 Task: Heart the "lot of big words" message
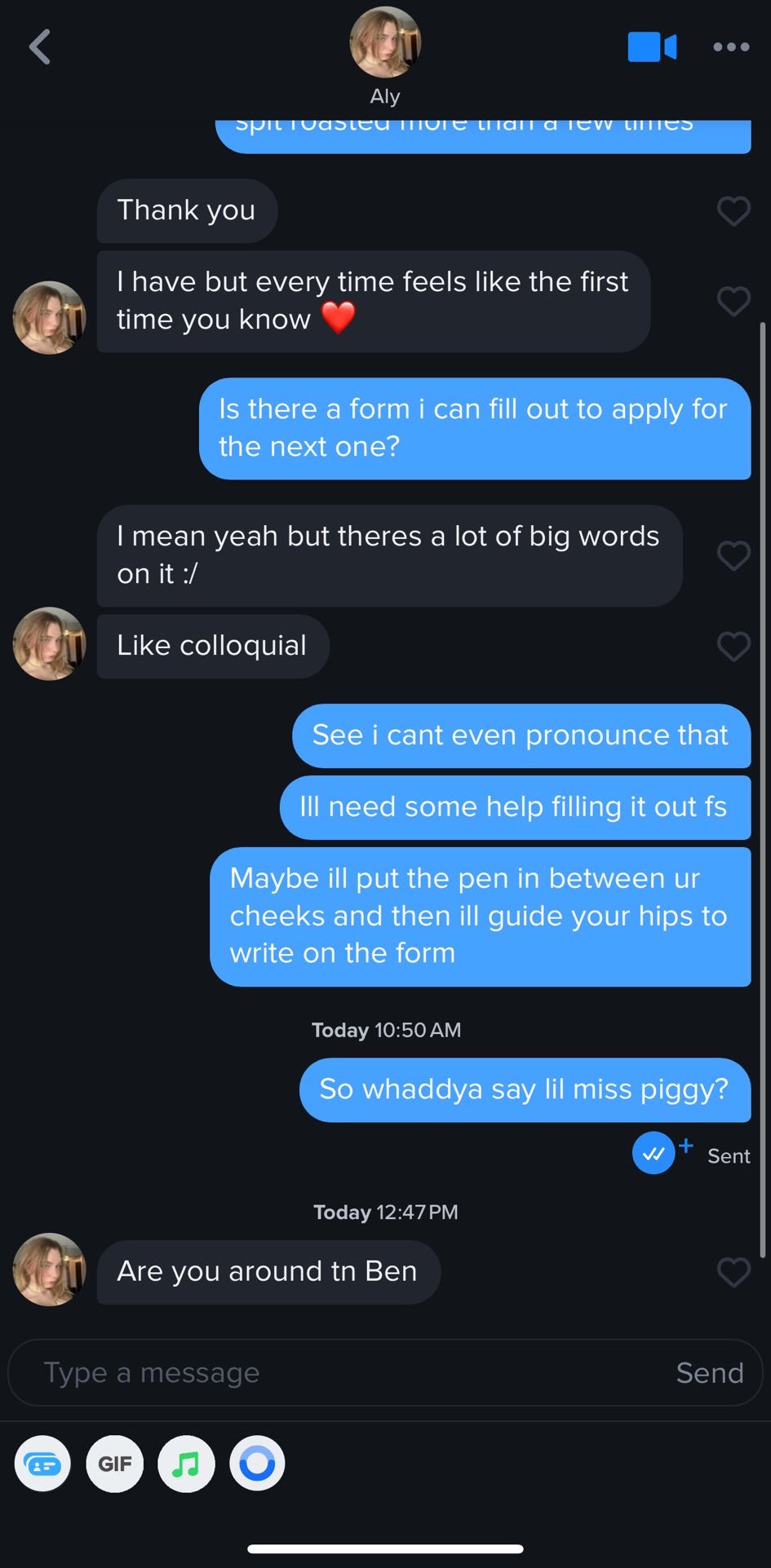click(733, 556)
